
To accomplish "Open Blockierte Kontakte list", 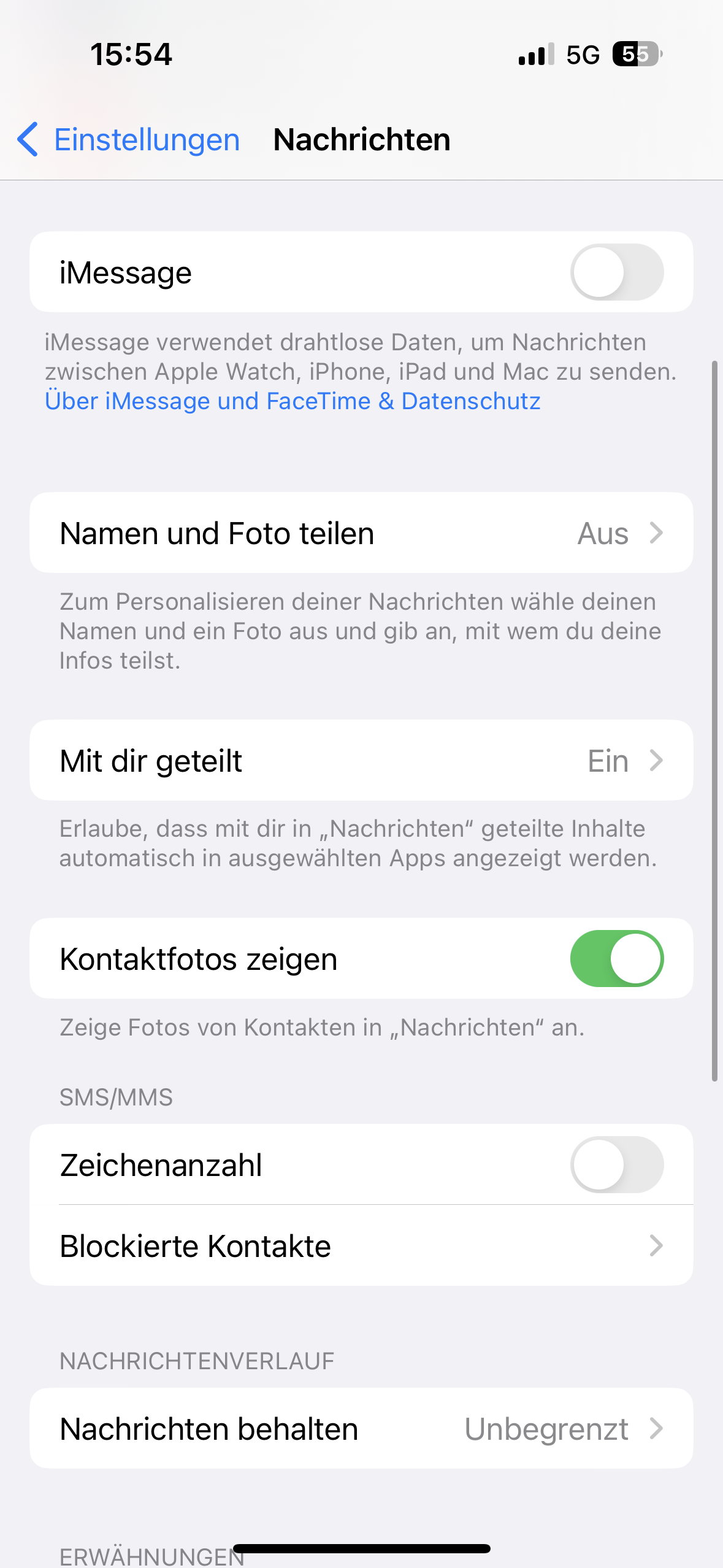I will [361, 1246].
